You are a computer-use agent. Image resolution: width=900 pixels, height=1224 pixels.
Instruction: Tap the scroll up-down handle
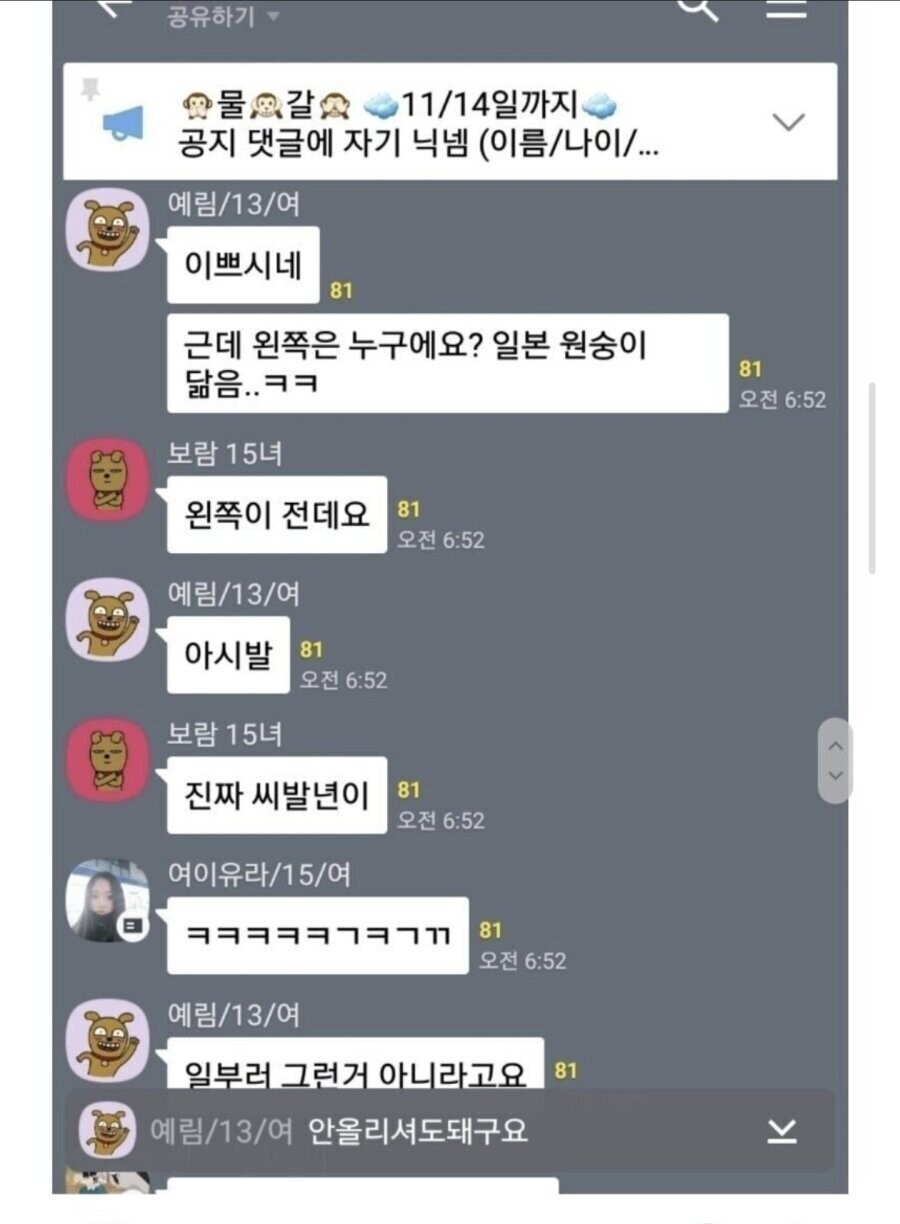pyautogui.click(x=836, y=760)
